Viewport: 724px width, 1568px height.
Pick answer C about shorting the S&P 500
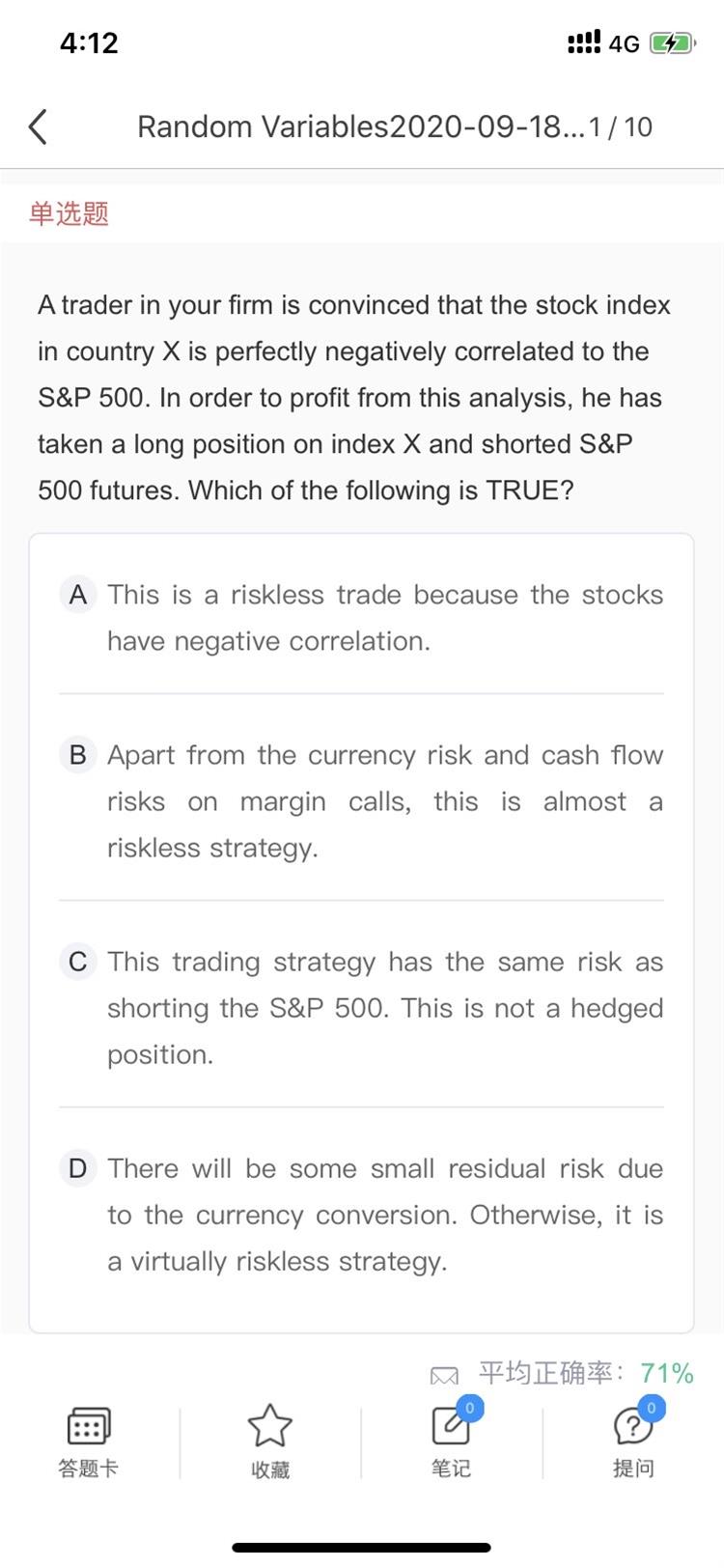[x=361, y=1008]
